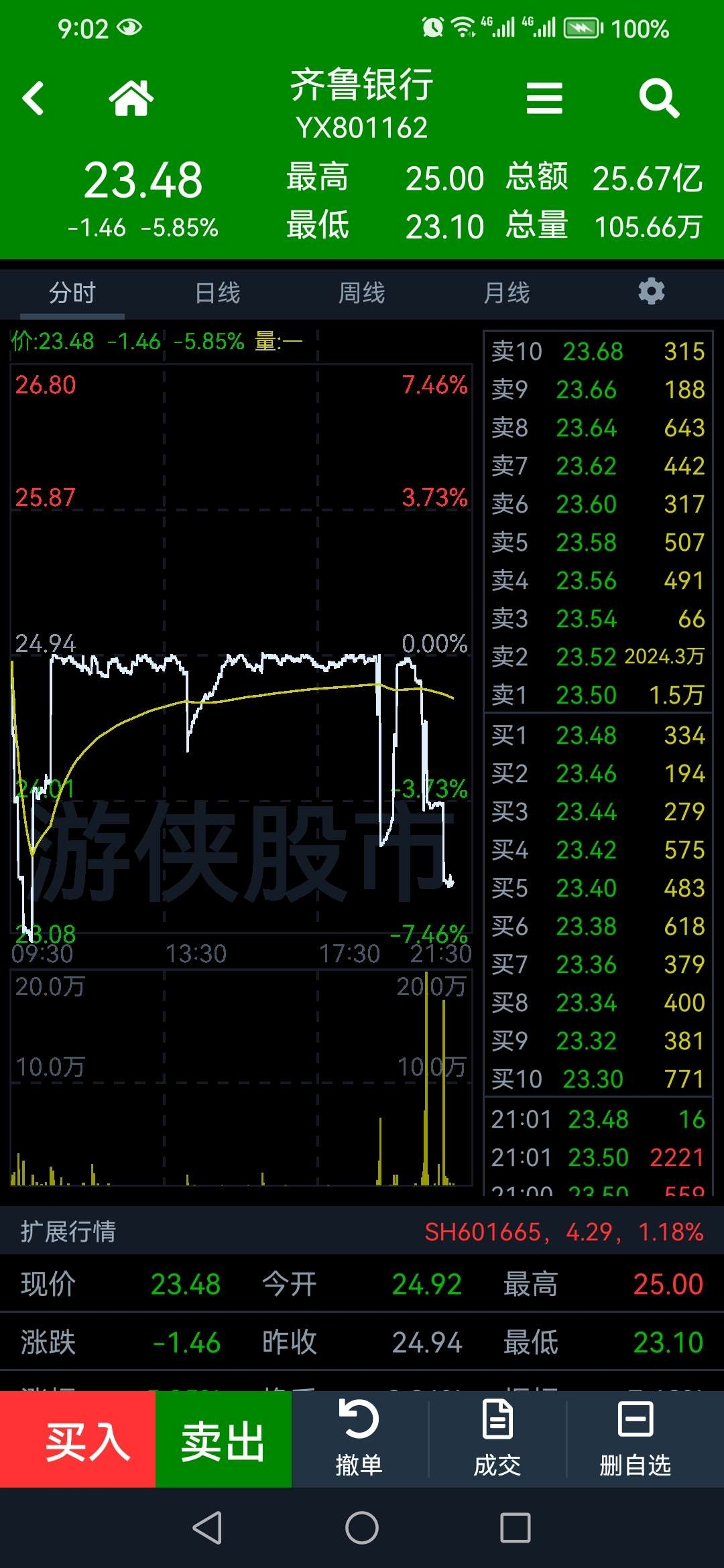This screenshot has height=1568, width=724.
Task: Switch to the 日线 chart tab
Action: (x=217, y=293)
